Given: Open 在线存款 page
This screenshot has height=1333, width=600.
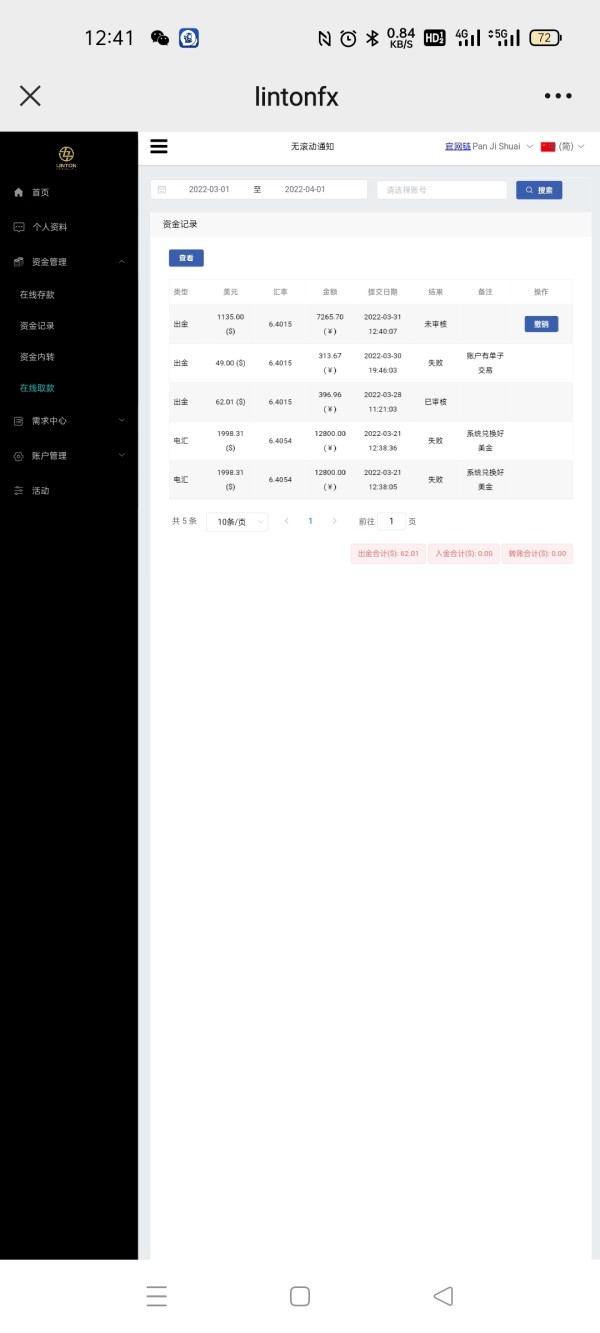Looking at the screenshot, I should pos(37,295).
